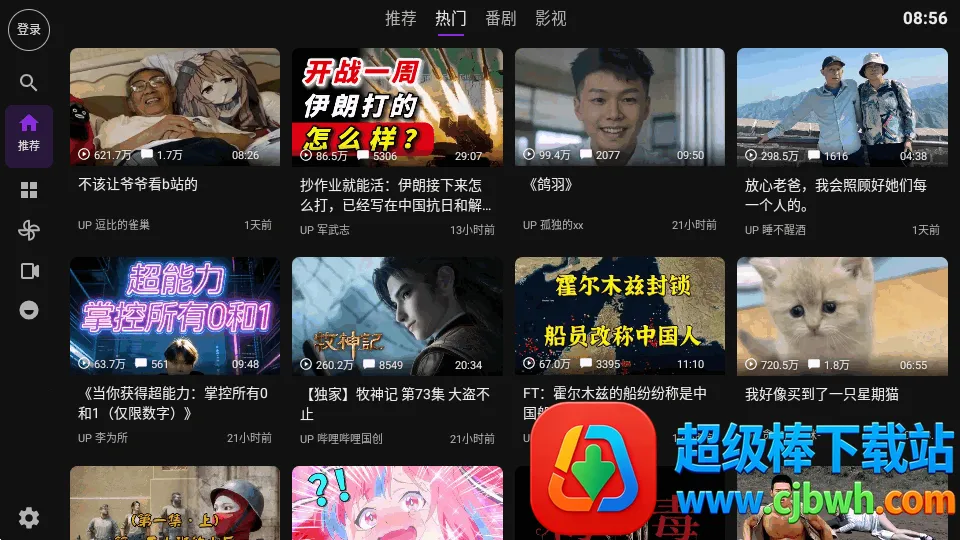Viewport: 960px width, 540px height.
Task: Select the 推荐 home item in sidebar
Action: point(29,133)
